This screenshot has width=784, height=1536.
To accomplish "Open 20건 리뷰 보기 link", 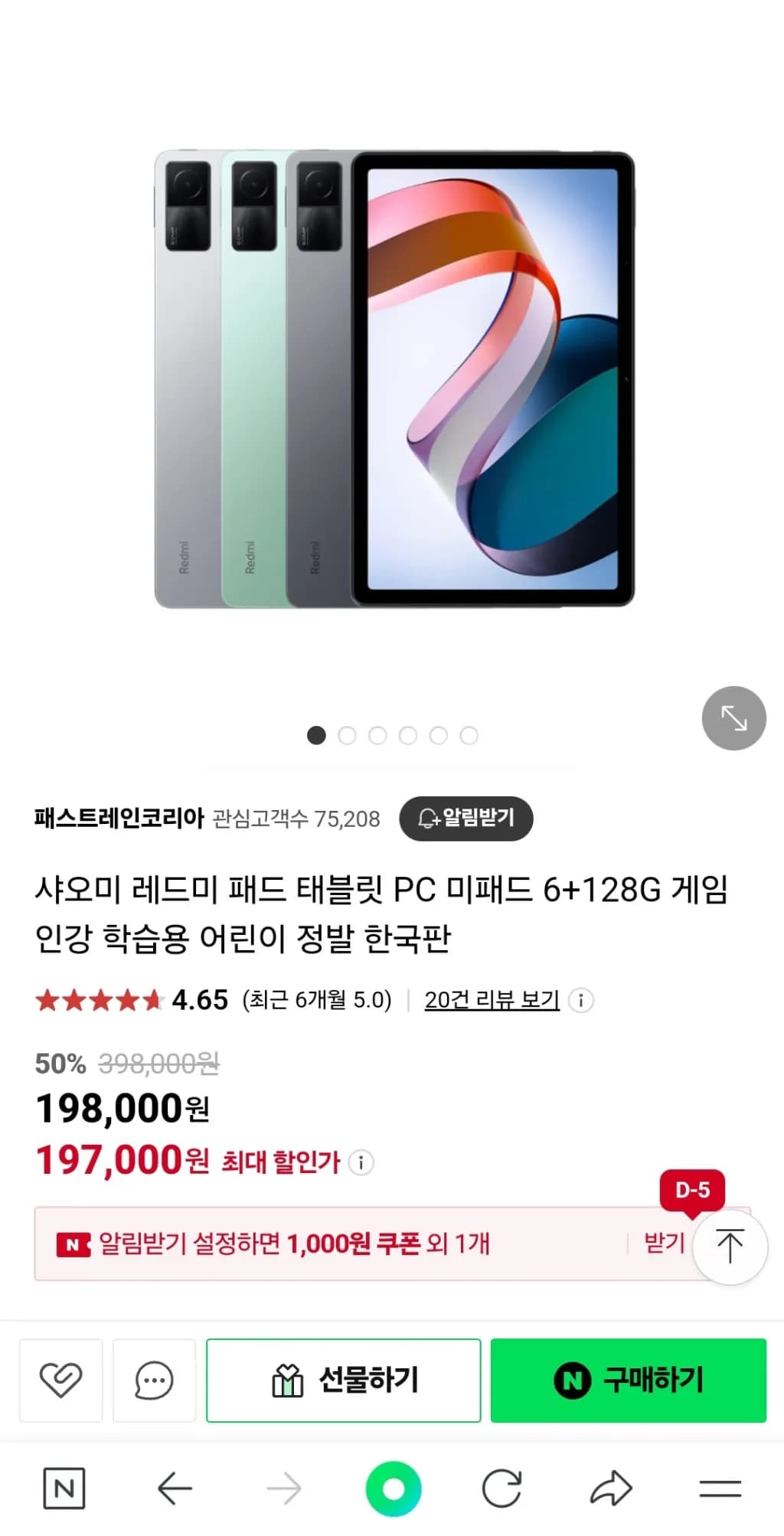I will pyautogui.click(x=491, y=999).
